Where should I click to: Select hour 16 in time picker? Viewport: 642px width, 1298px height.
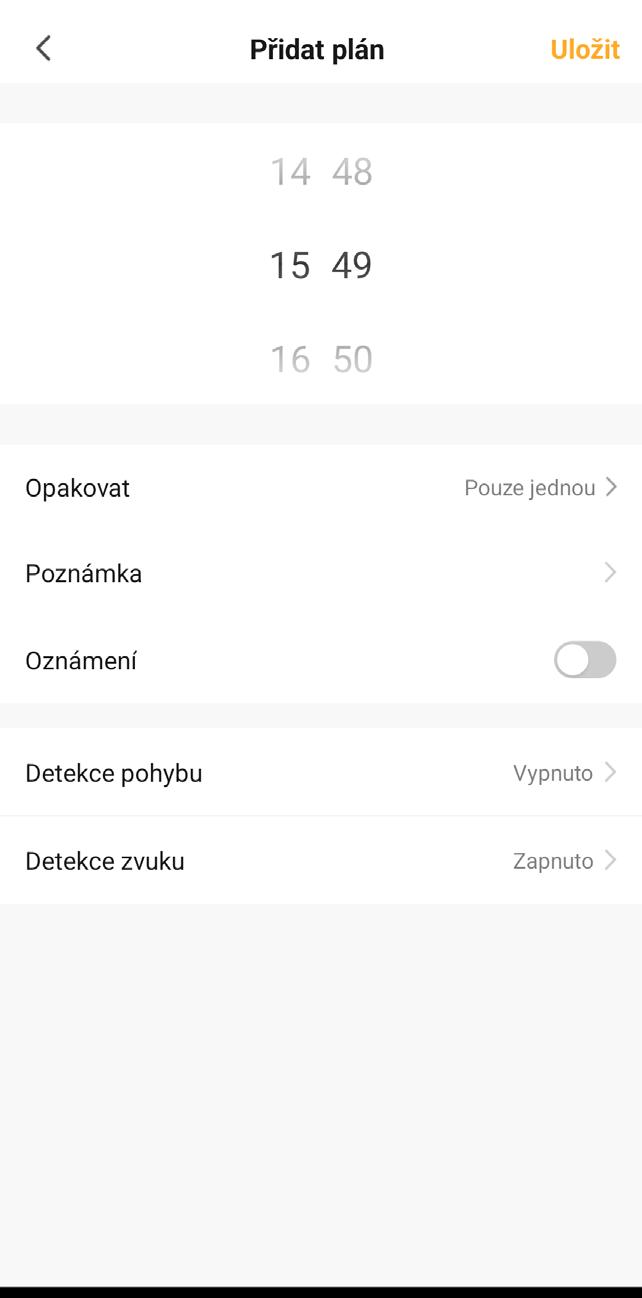tap(290, 359)
